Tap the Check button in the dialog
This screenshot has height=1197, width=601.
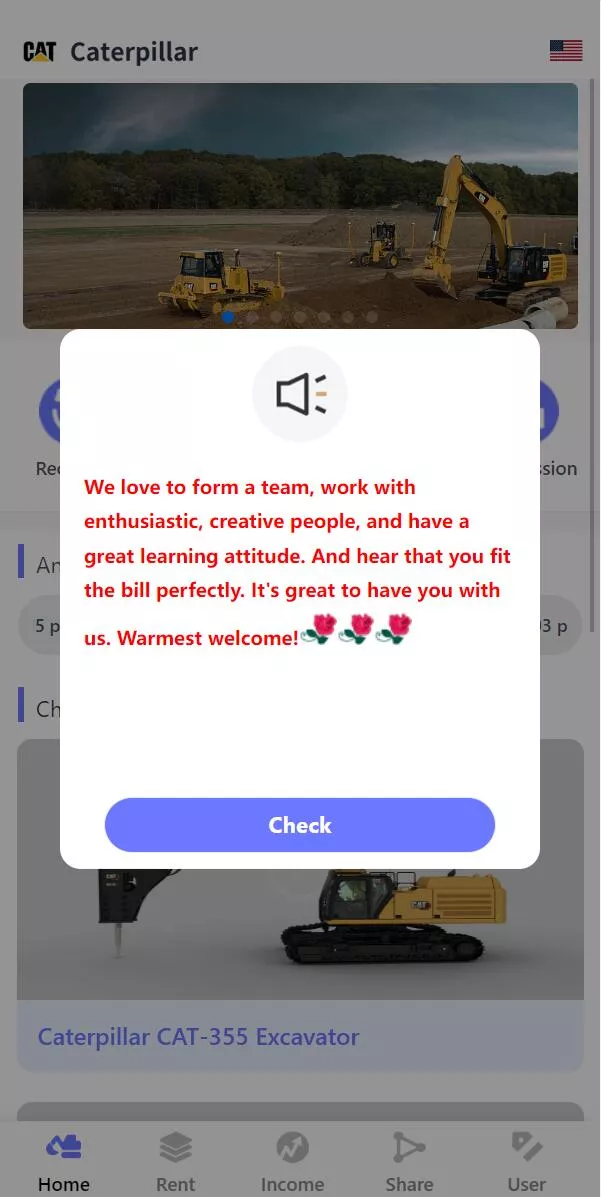(299, 825)
